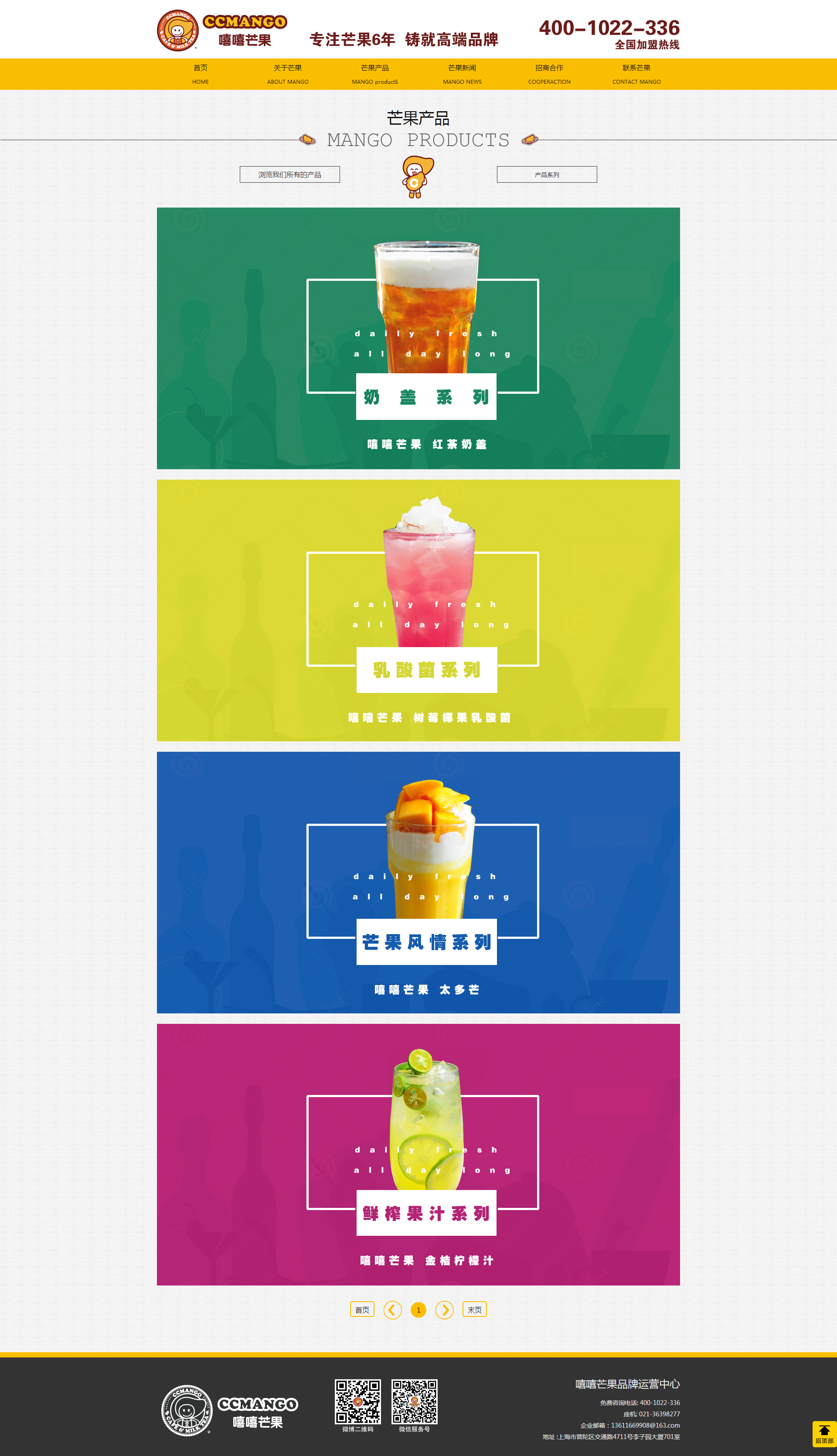837x1456 pixels.
Task: Tap the 产品系列 button
Action: [546, 174]
